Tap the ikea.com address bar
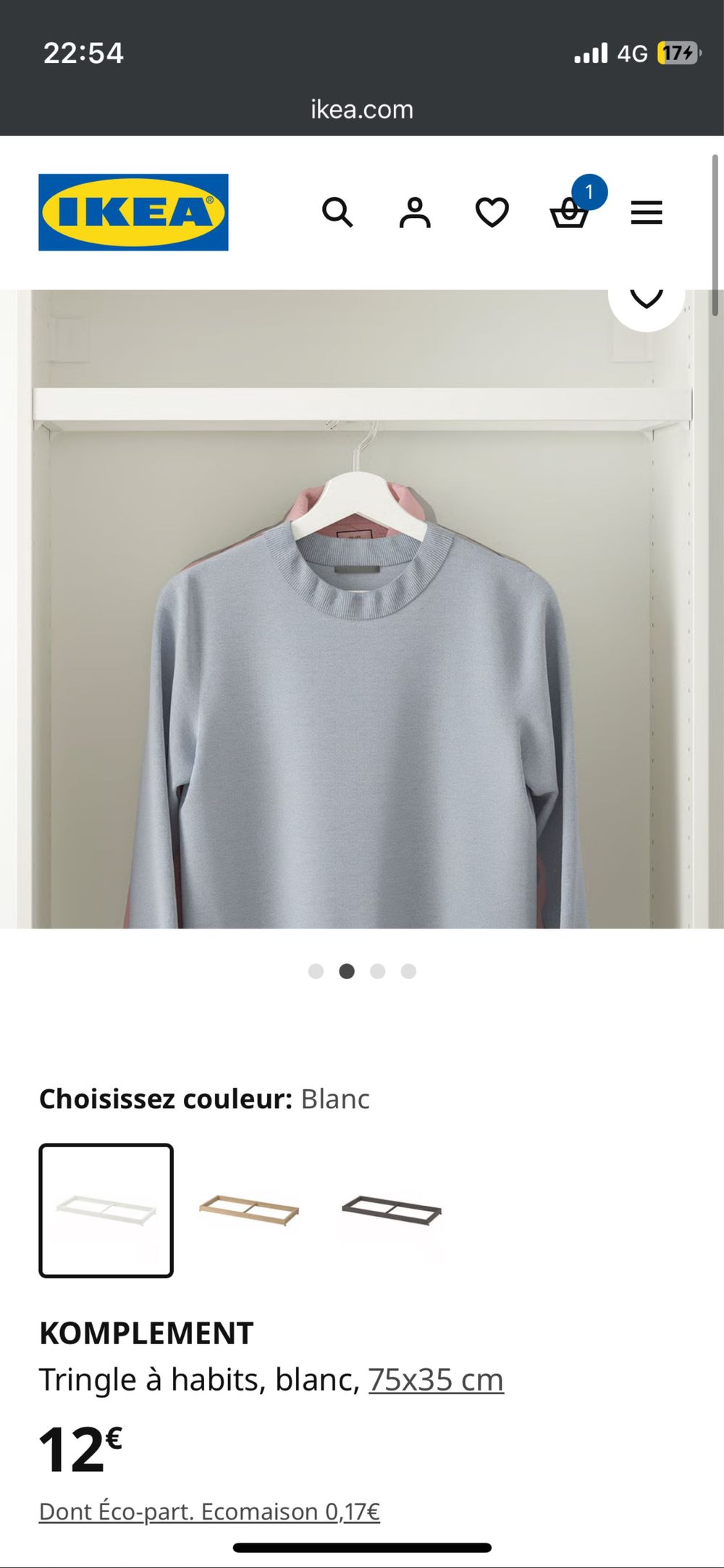 tap(362, 109)
